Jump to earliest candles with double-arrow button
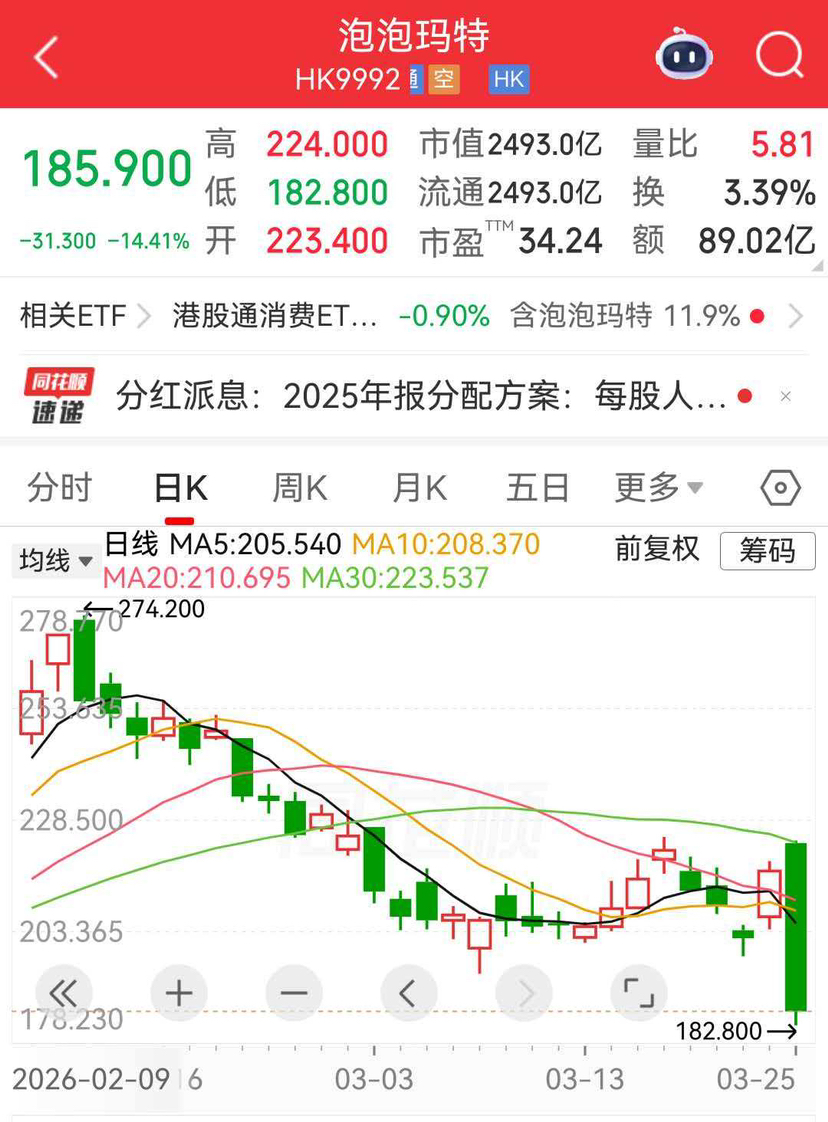This screenshot has width=828, height=1122. [63, 993]
